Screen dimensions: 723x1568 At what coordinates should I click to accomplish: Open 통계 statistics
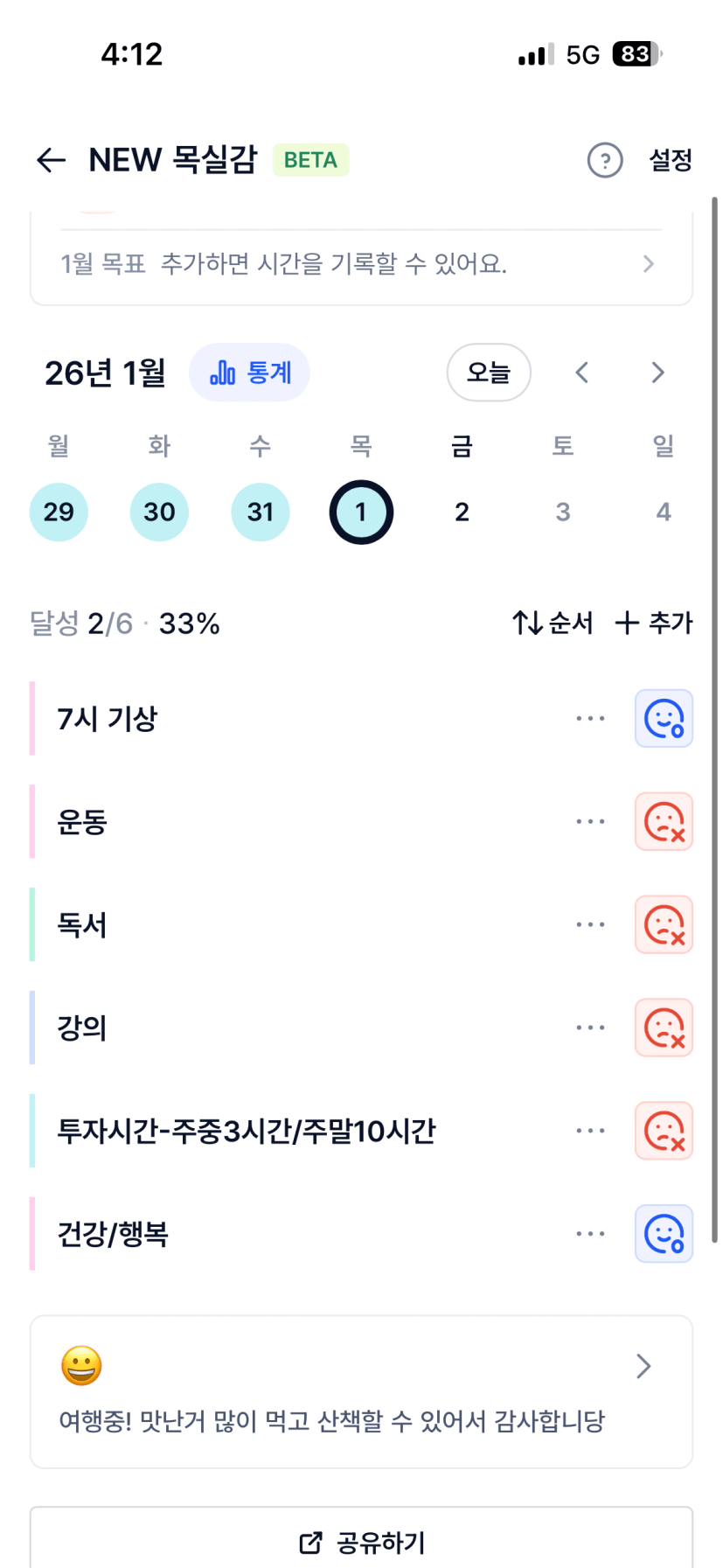250,373
